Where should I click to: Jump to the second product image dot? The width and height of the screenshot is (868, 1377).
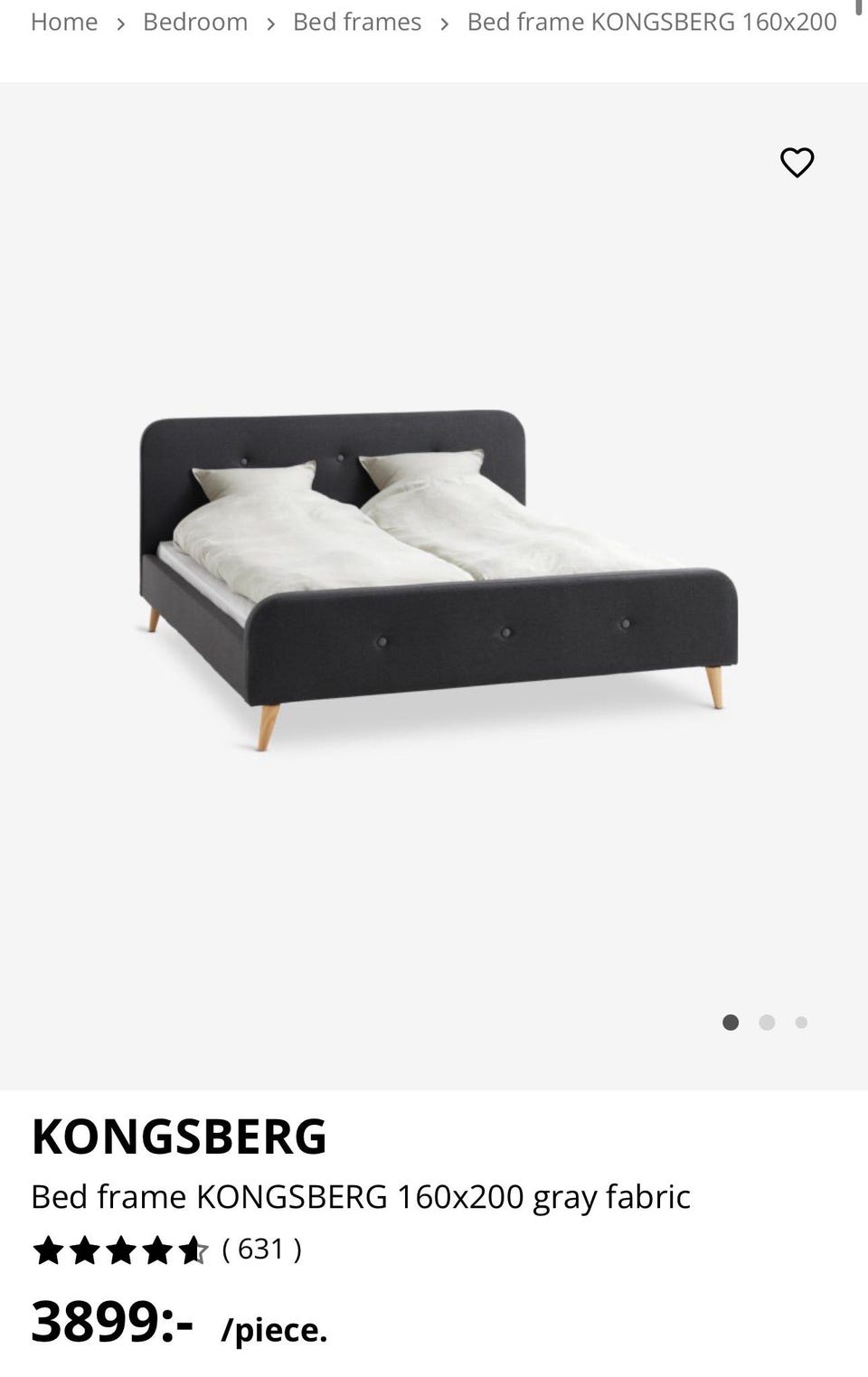tap(767, 1023)
